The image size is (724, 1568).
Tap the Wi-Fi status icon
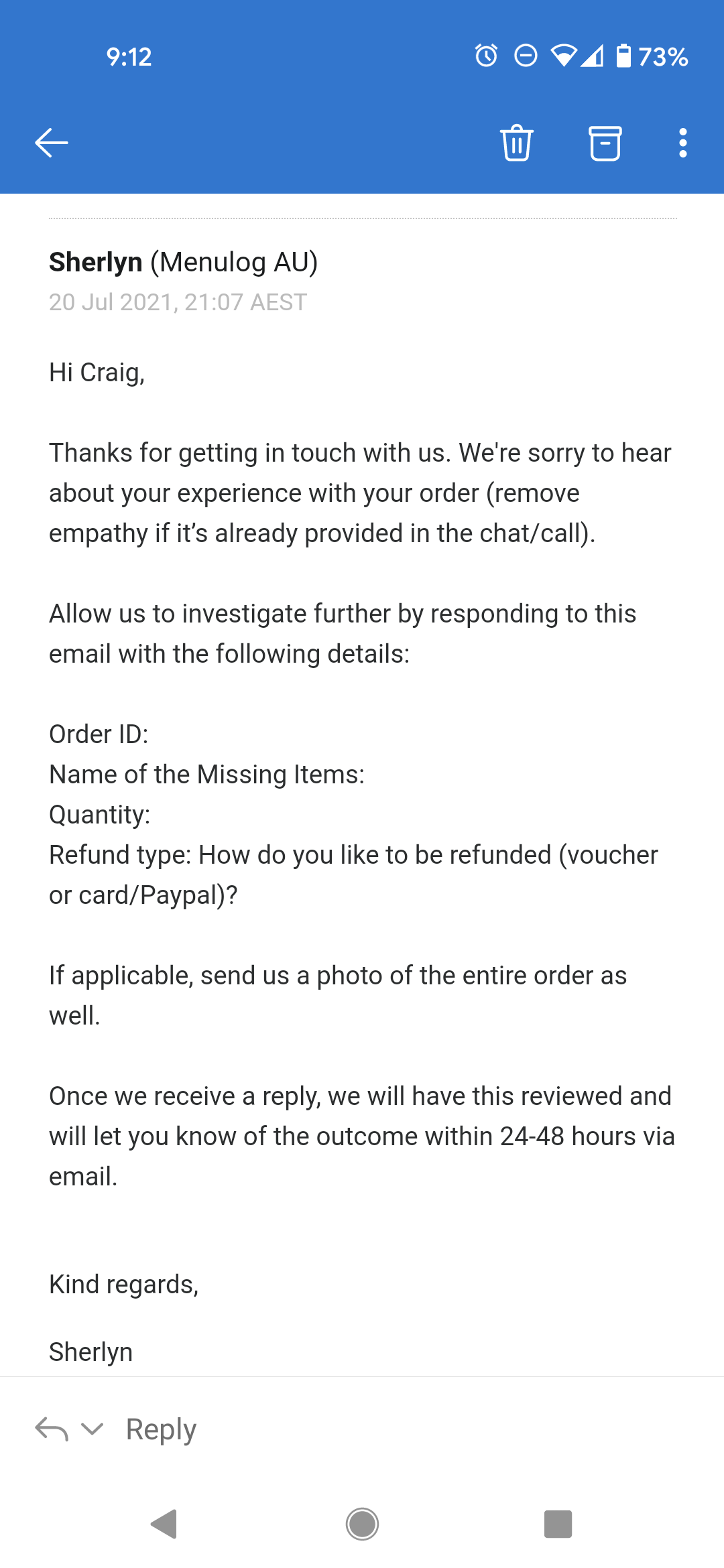pyautogui.click(x=566, y=57)
